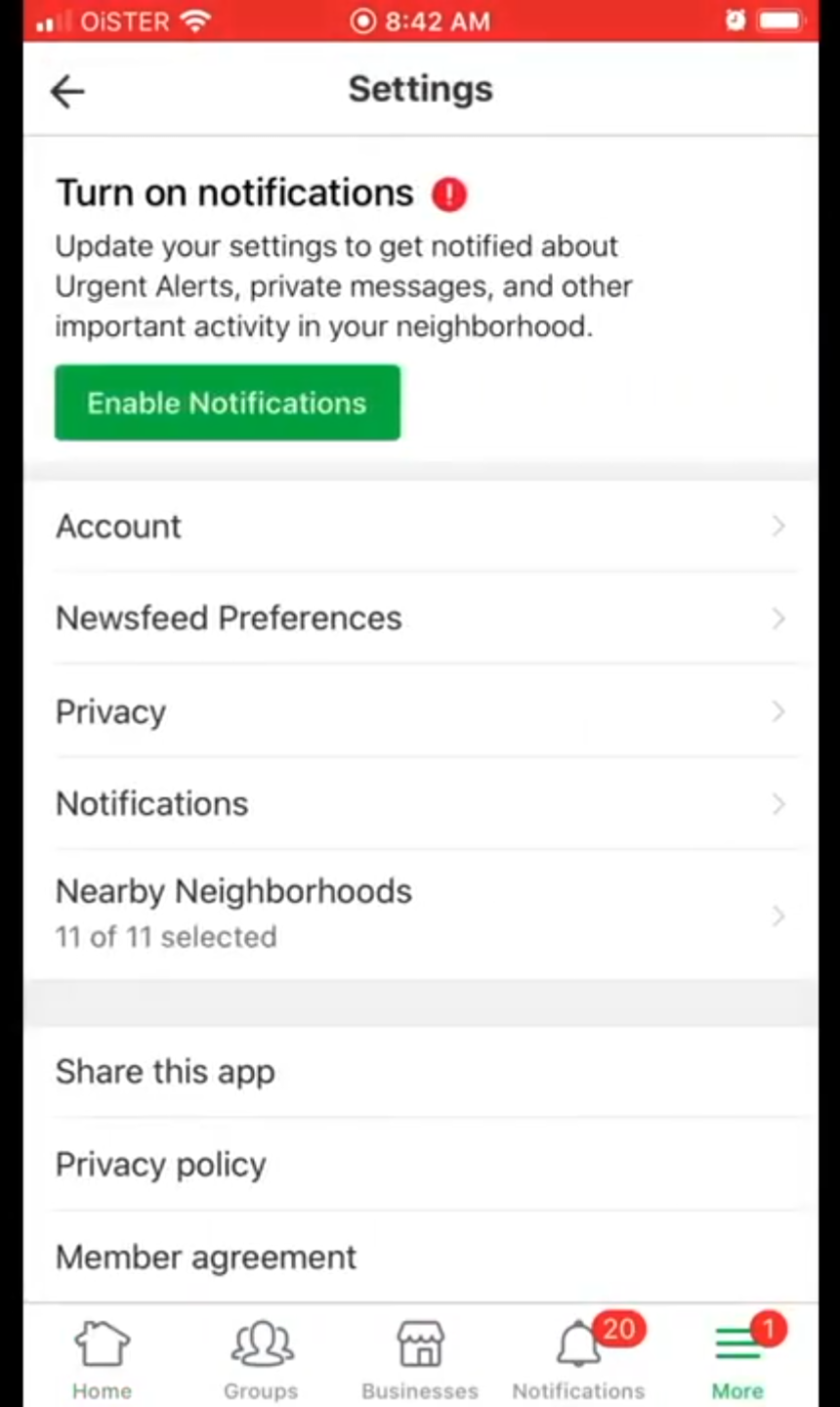Open Account settings
This screenshot has height=1407, width=840.
click(420, 527)
